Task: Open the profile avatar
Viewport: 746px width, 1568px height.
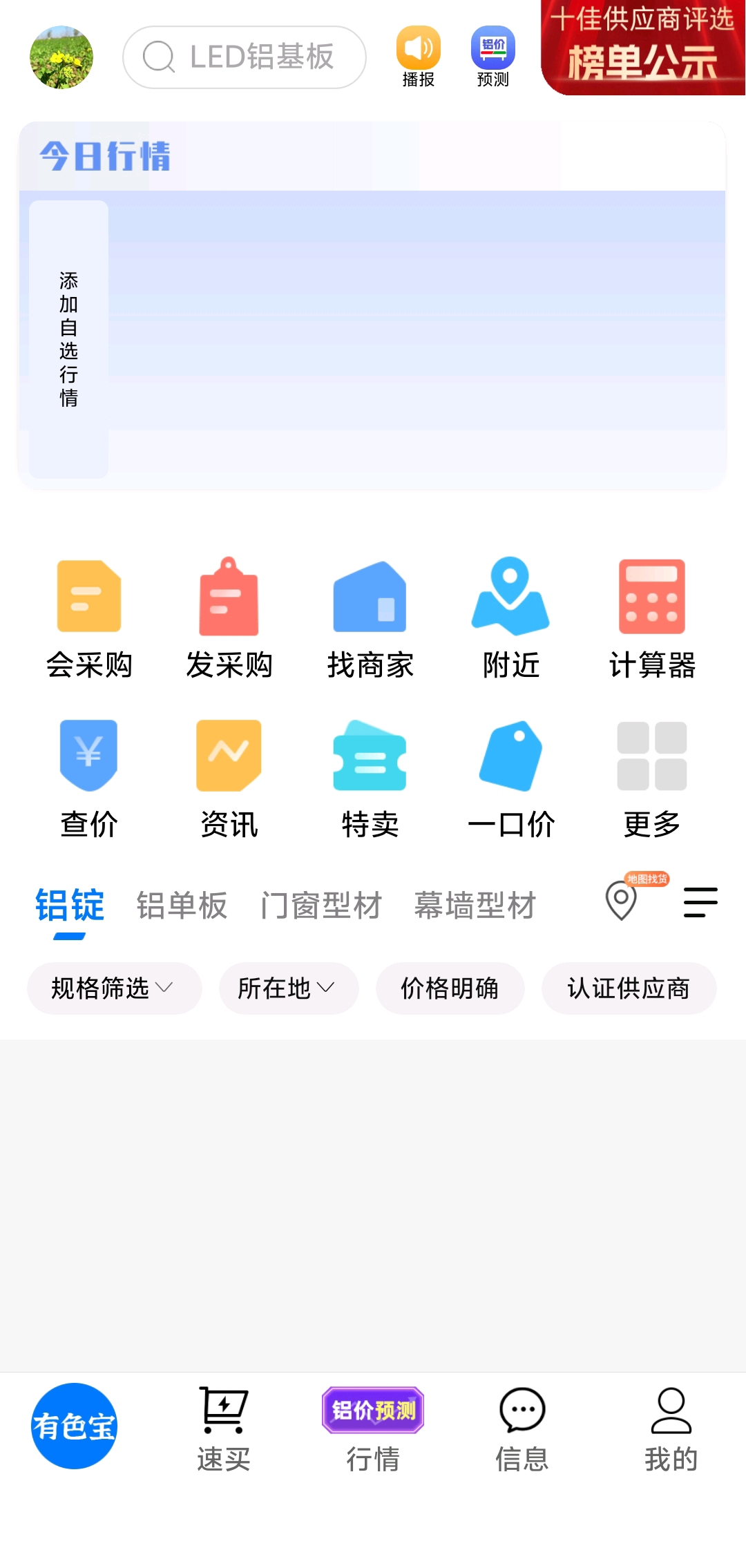Action: 61,57
